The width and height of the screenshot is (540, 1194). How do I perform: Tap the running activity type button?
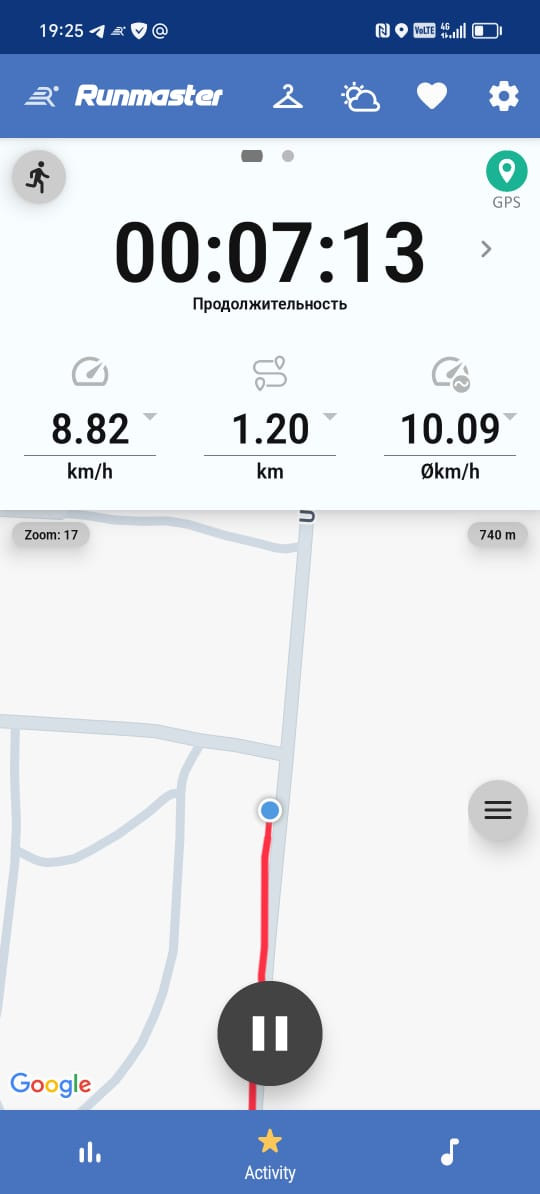click(39, 177)
